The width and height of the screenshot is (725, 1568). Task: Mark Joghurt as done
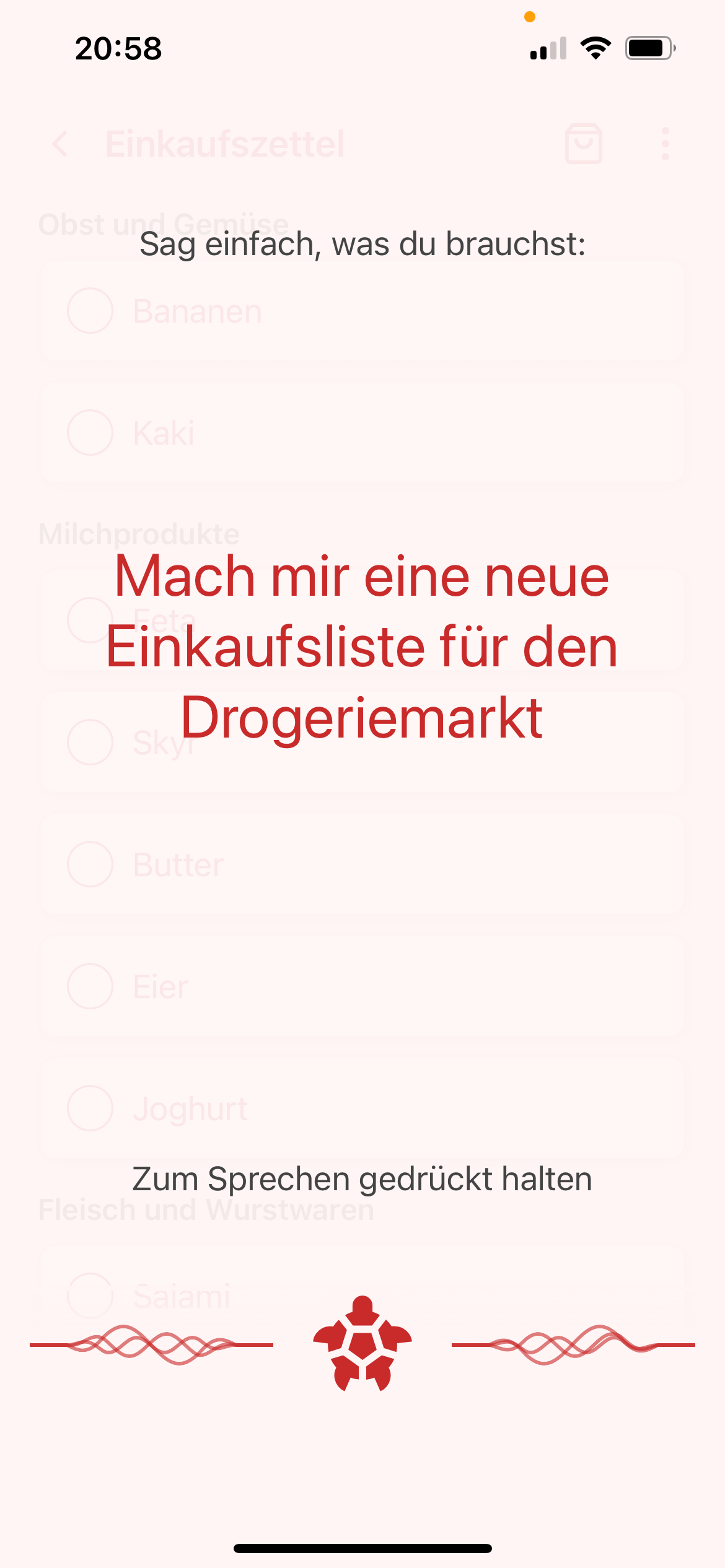[x=89, y=1108]
